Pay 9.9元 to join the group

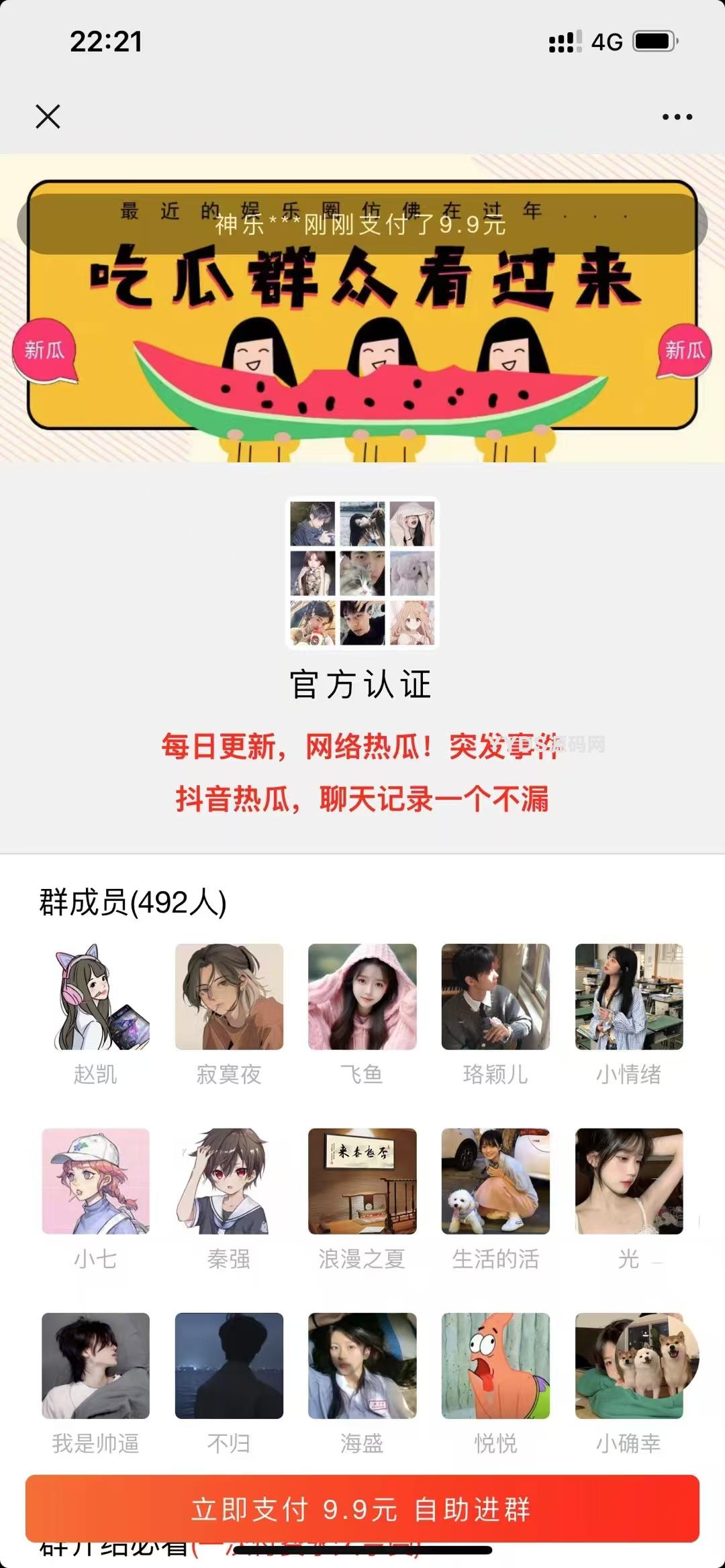tap(362, 1509)
